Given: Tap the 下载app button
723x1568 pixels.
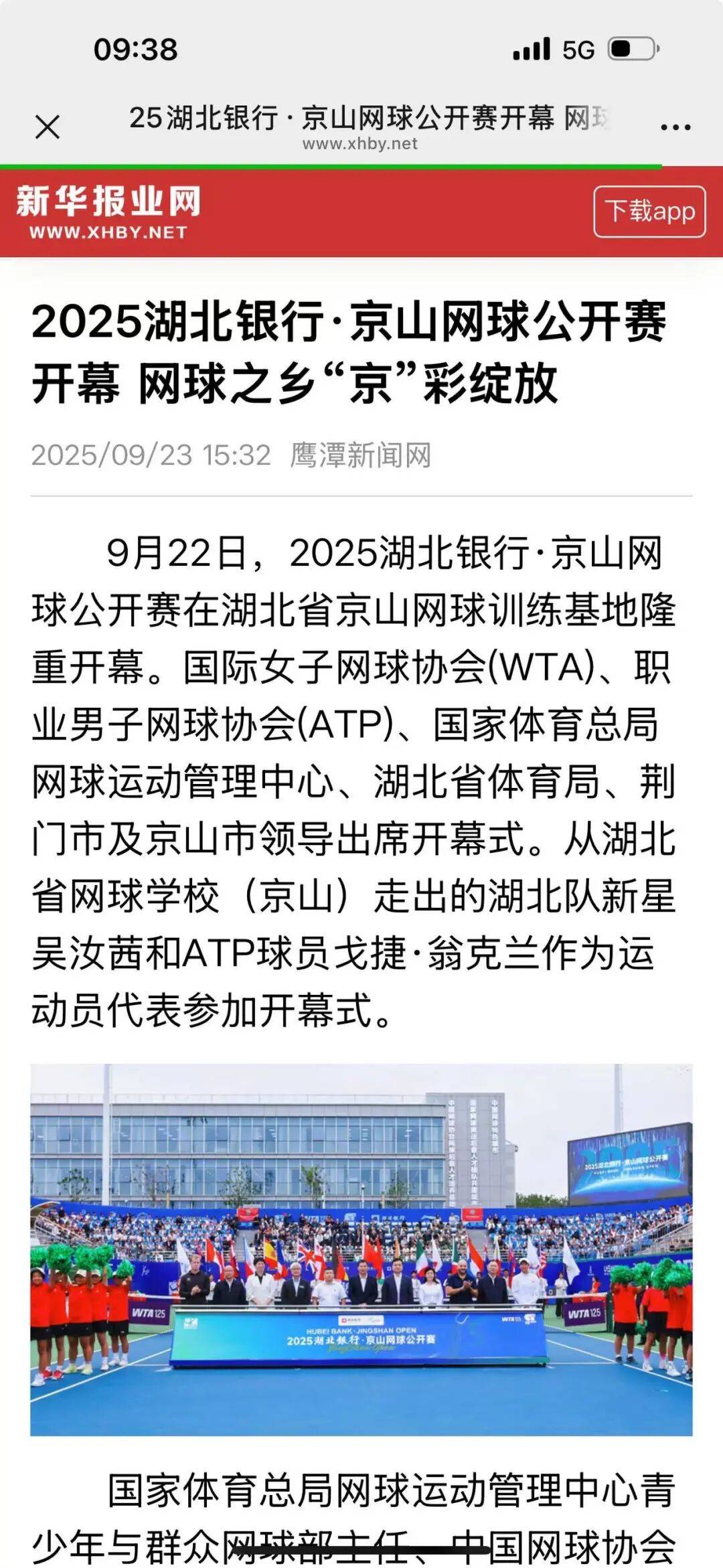Looking at the screenshot, I should 649,212.
